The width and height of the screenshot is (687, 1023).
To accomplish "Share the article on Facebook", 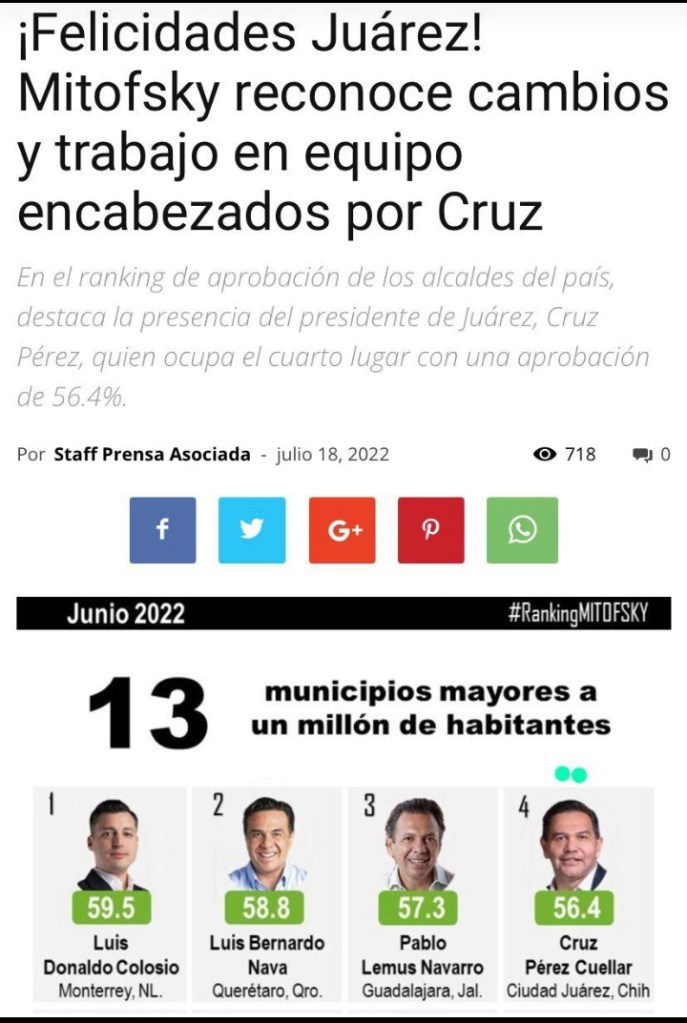I will tap(162, 530).
